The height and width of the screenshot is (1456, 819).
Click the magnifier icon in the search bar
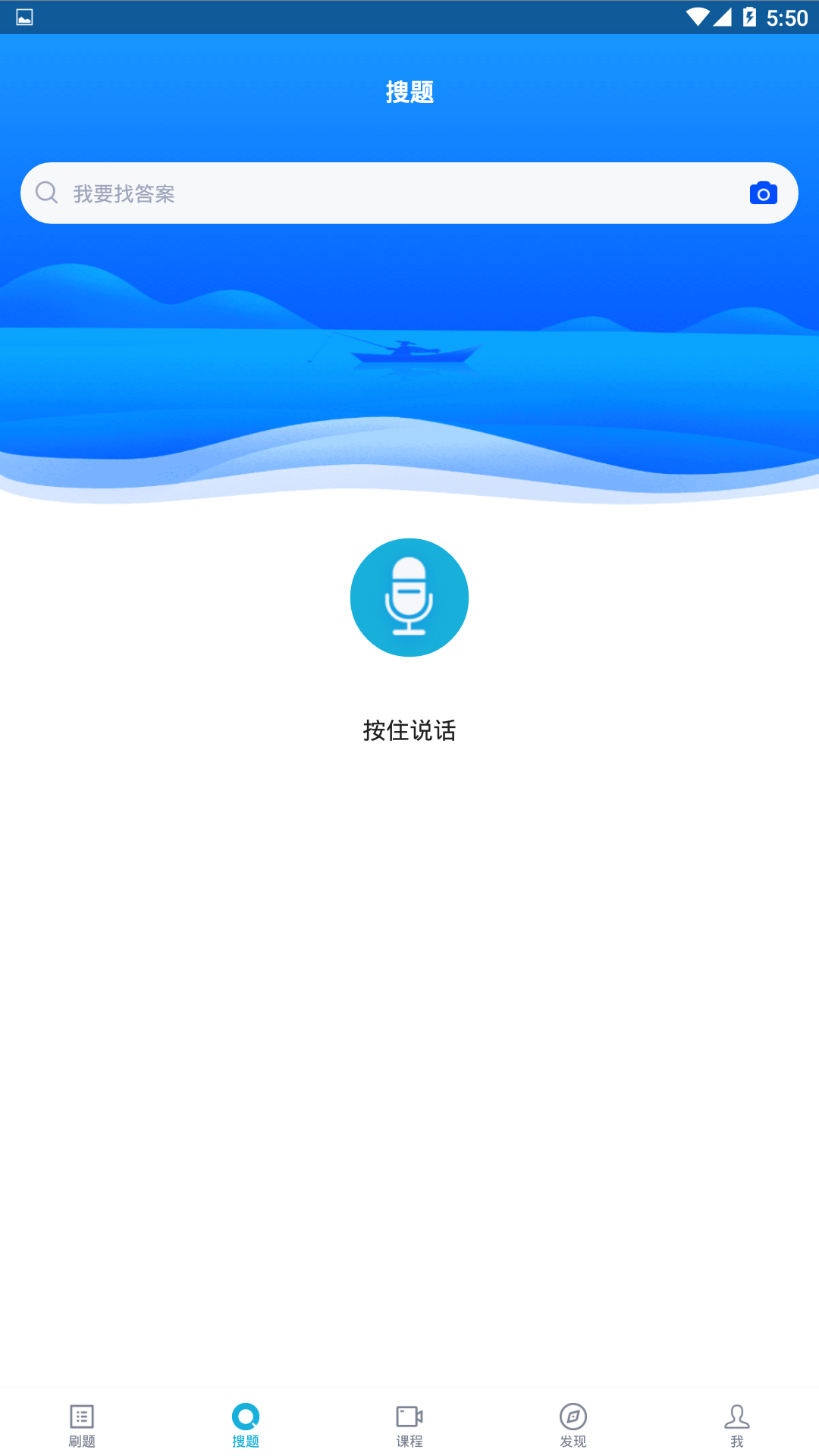point(48,192)
